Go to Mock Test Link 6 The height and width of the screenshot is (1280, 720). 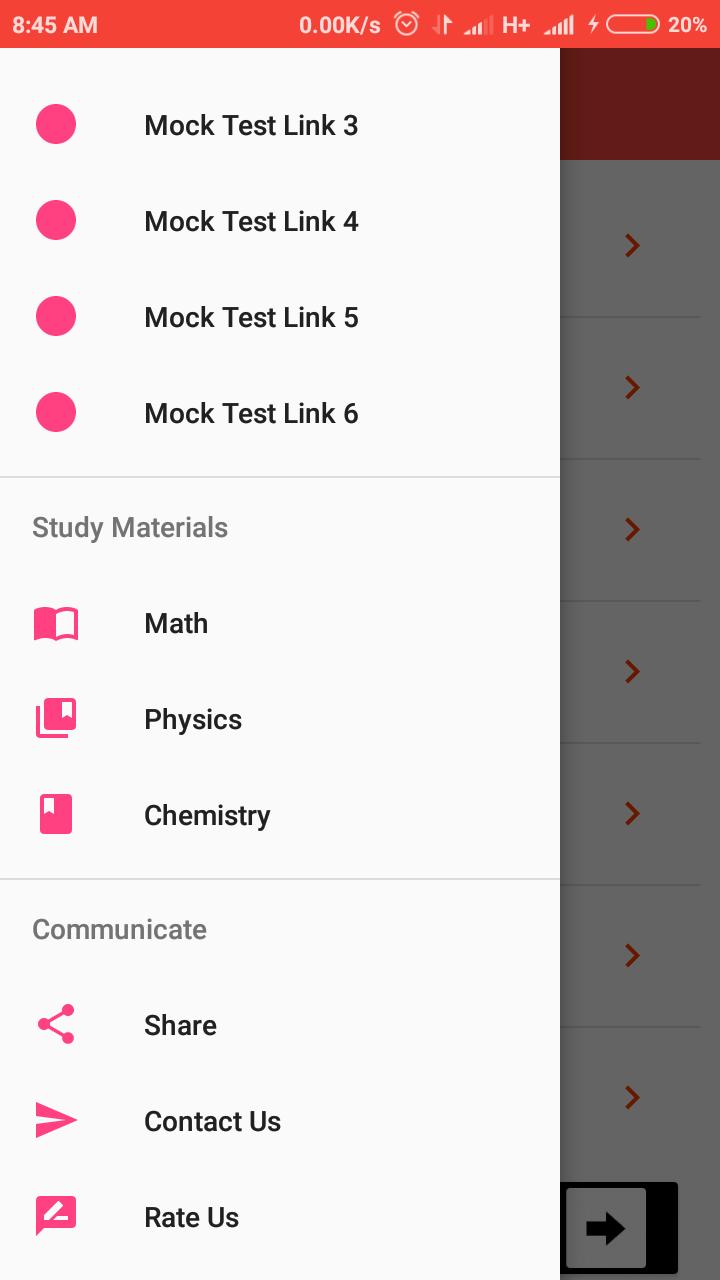[250, 414]
